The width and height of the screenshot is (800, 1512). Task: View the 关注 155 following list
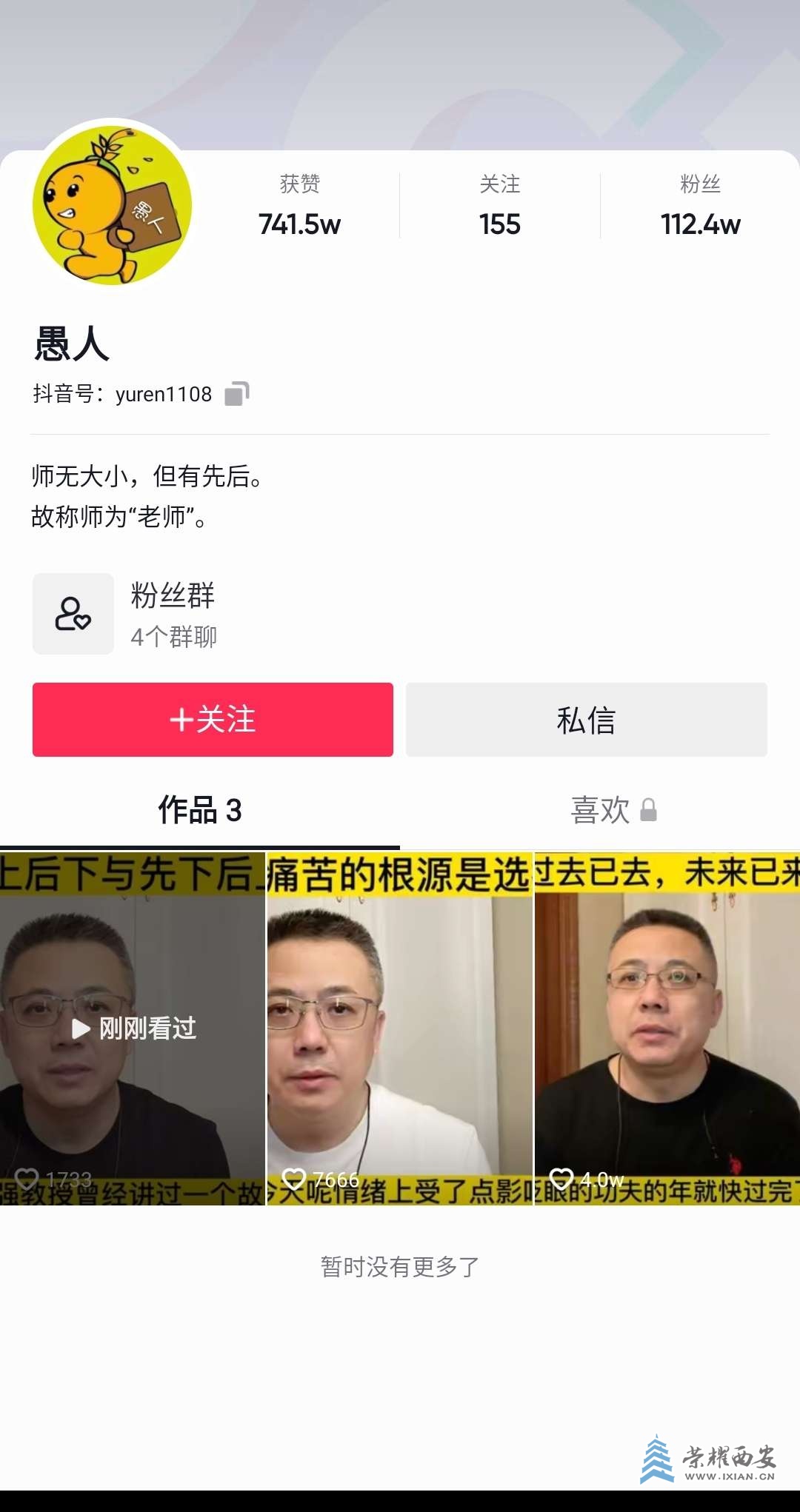500,206
